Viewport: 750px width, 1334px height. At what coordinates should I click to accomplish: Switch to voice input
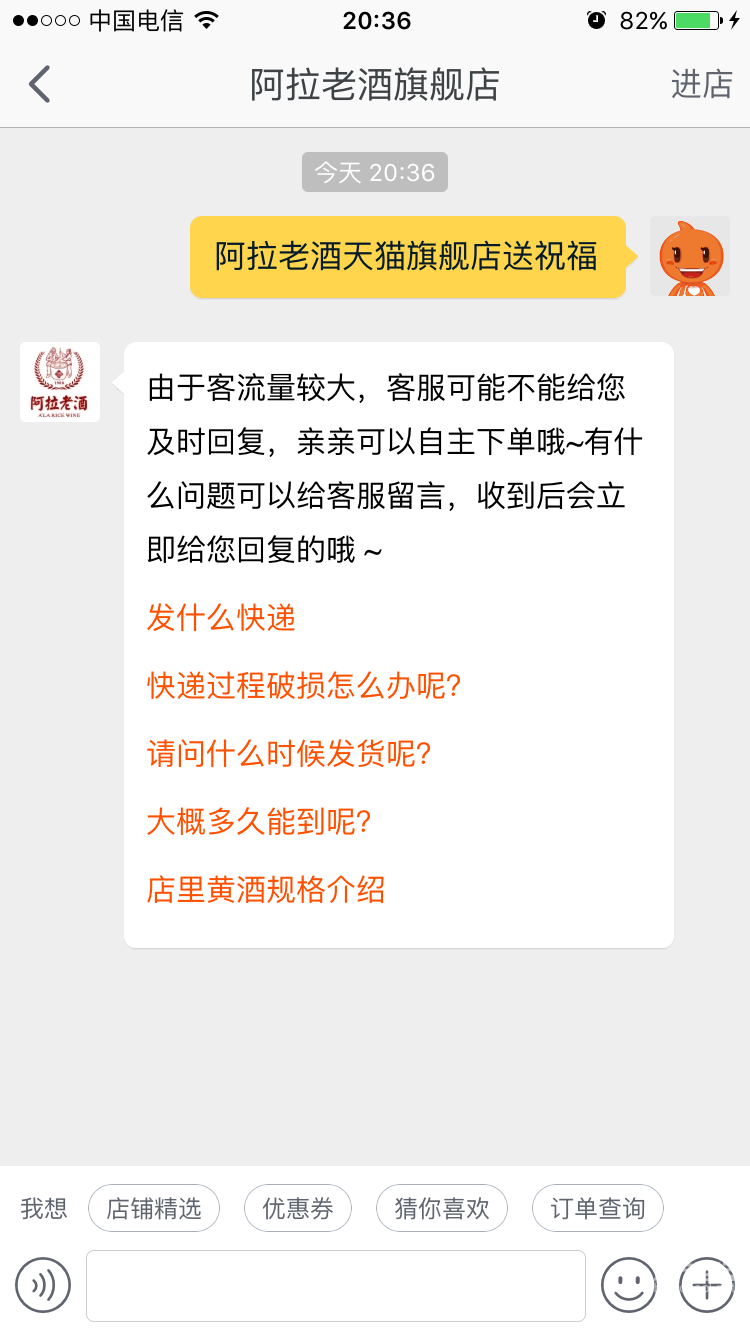coord(43,1285)
